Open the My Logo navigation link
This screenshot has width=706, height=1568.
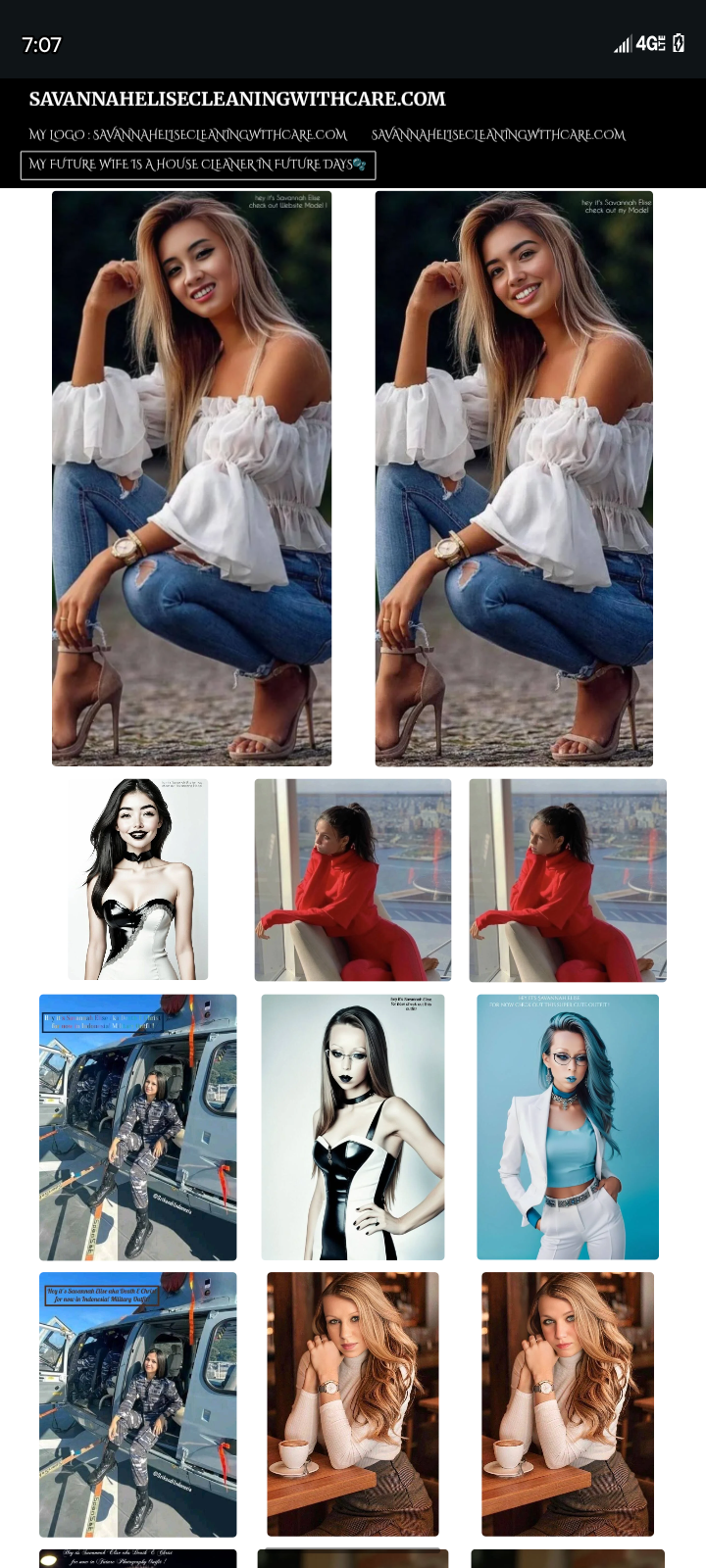pyautogui.click(x=187, y=134)
